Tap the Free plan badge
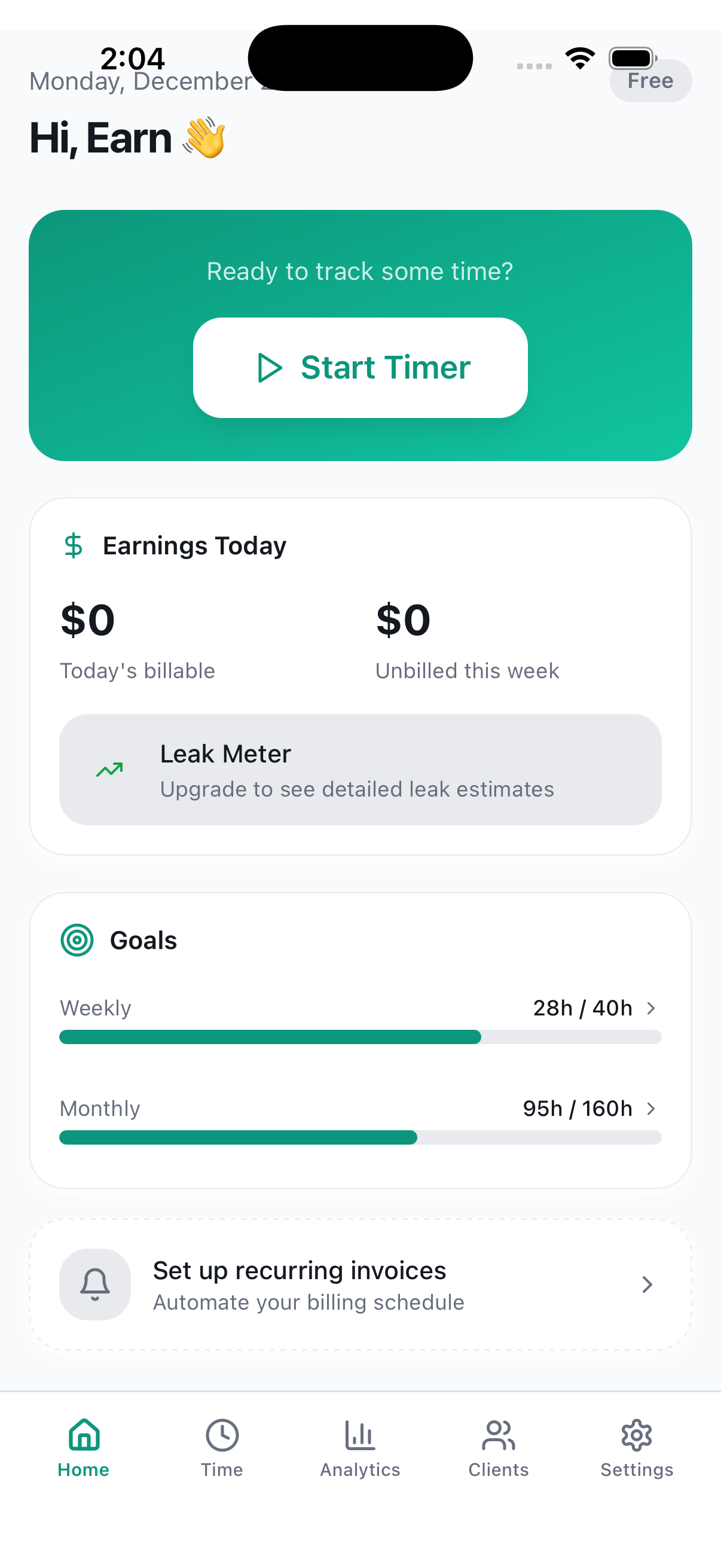Screen dimensions: 721x1568 [650, 80]
